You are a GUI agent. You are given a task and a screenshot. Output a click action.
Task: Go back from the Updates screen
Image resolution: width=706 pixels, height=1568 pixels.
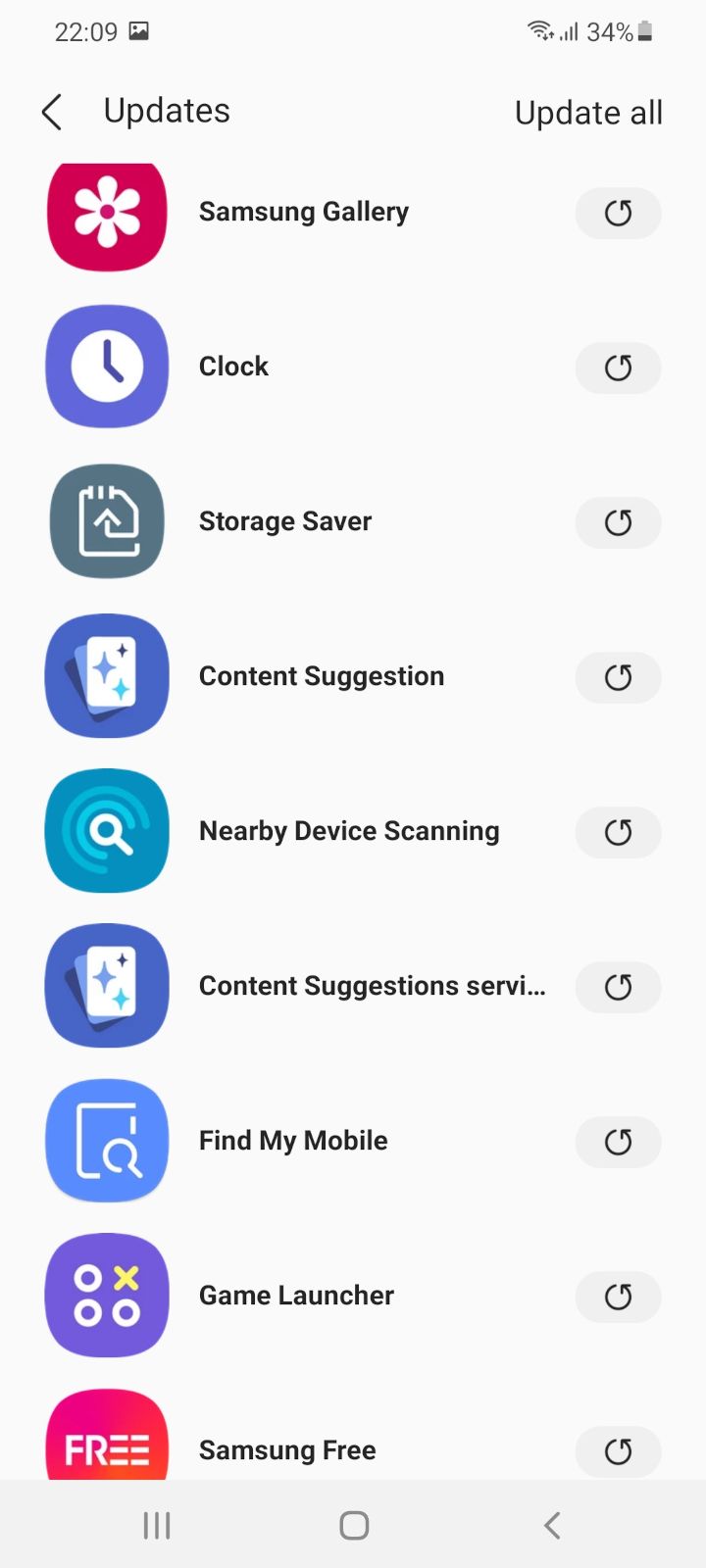(53, 113)
